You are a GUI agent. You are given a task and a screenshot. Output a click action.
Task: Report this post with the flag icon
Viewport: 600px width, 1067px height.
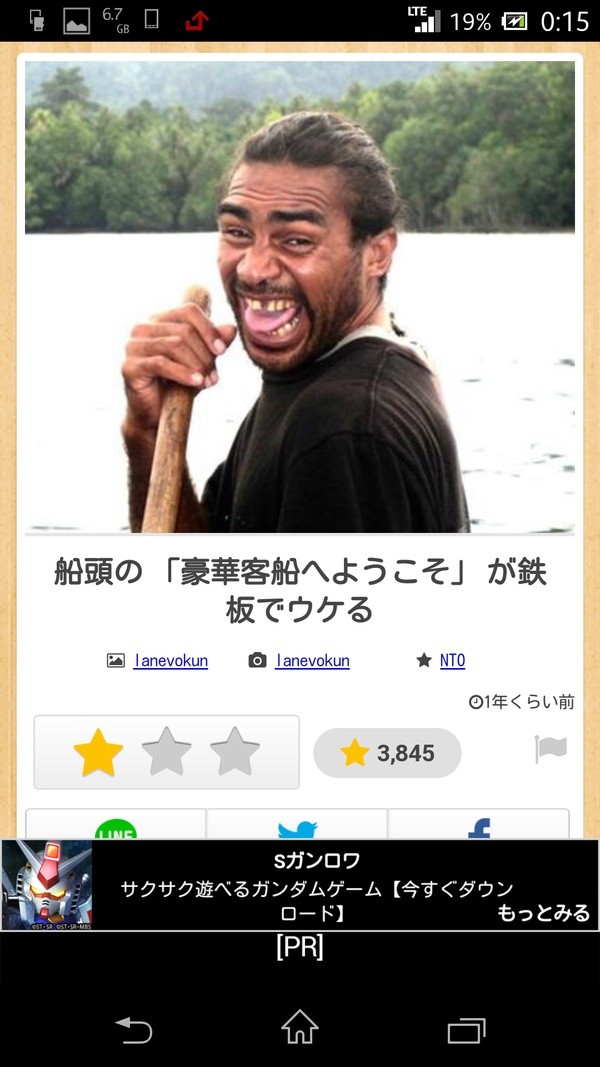pyautogui.click(x=551, y=750)
